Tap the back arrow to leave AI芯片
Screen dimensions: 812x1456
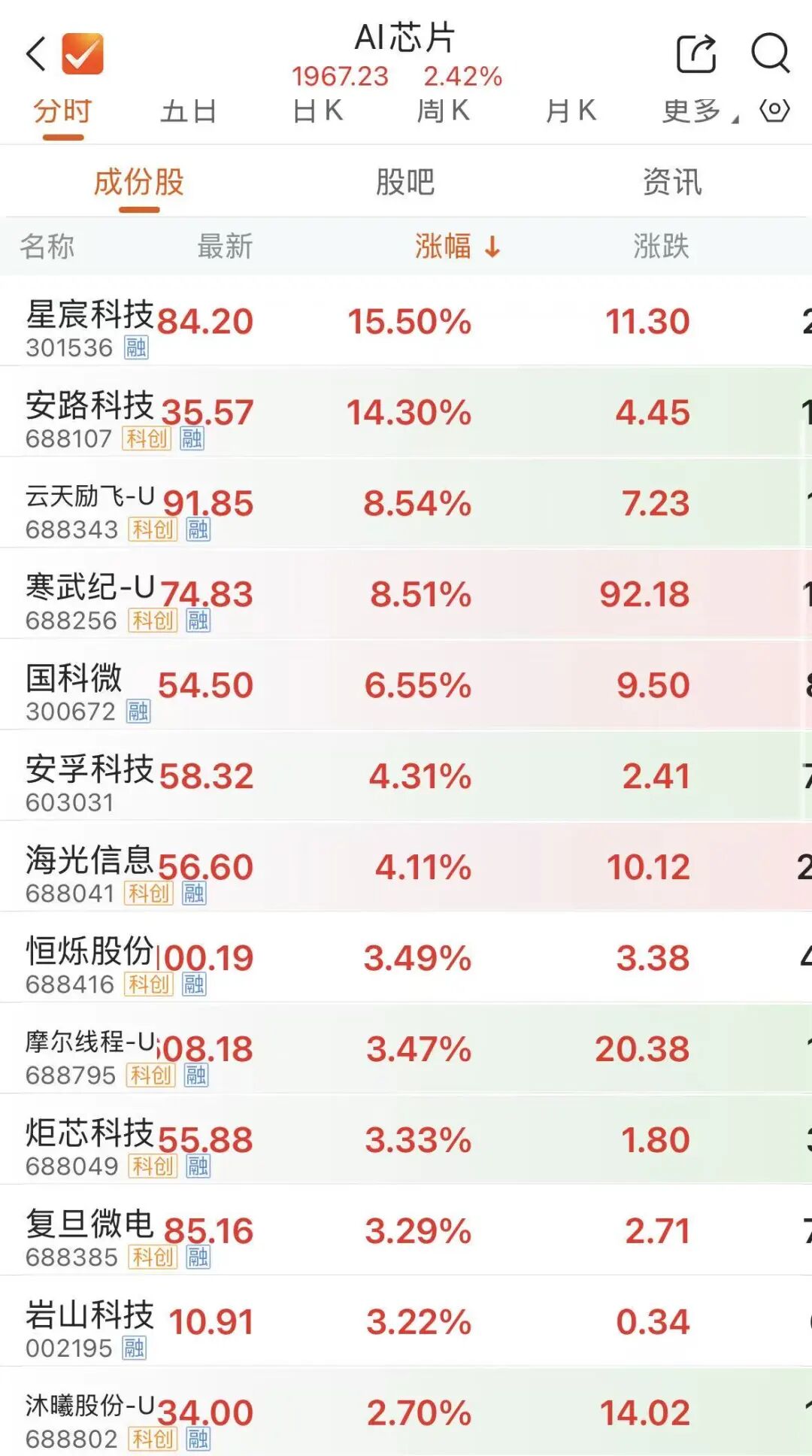coord(35,54)
